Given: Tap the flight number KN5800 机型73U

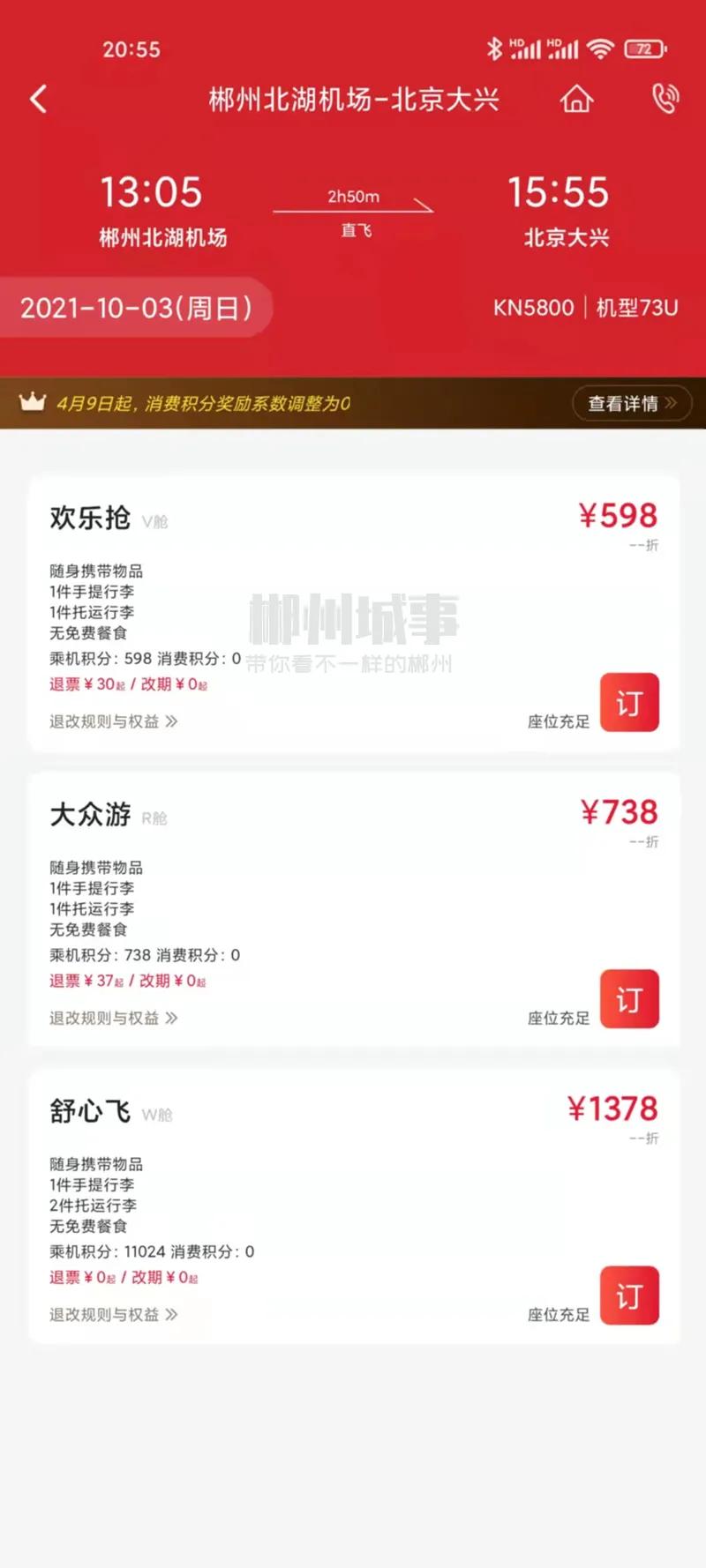Looking at the screenshot, I should point(585,308).
